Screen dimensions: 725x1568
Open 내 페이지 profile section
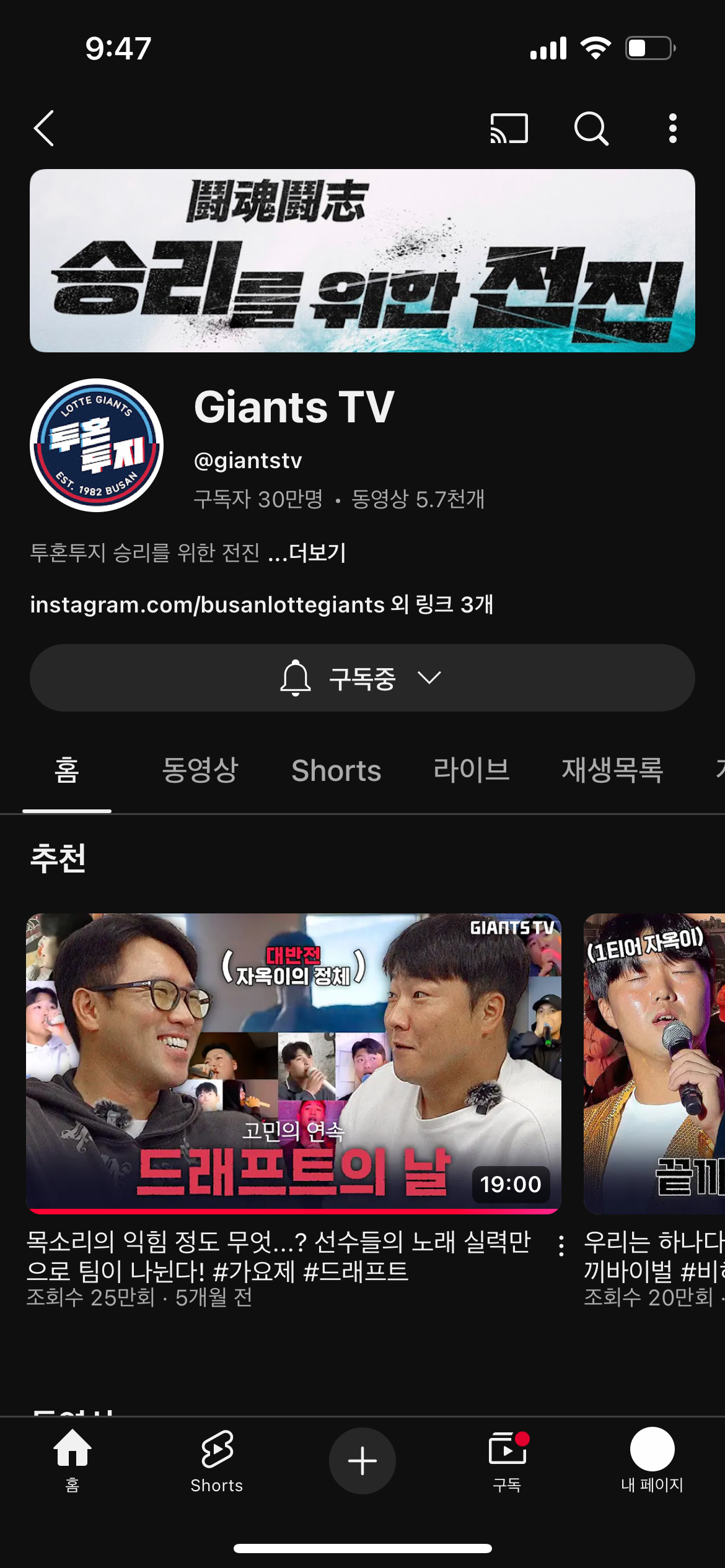652,1461
